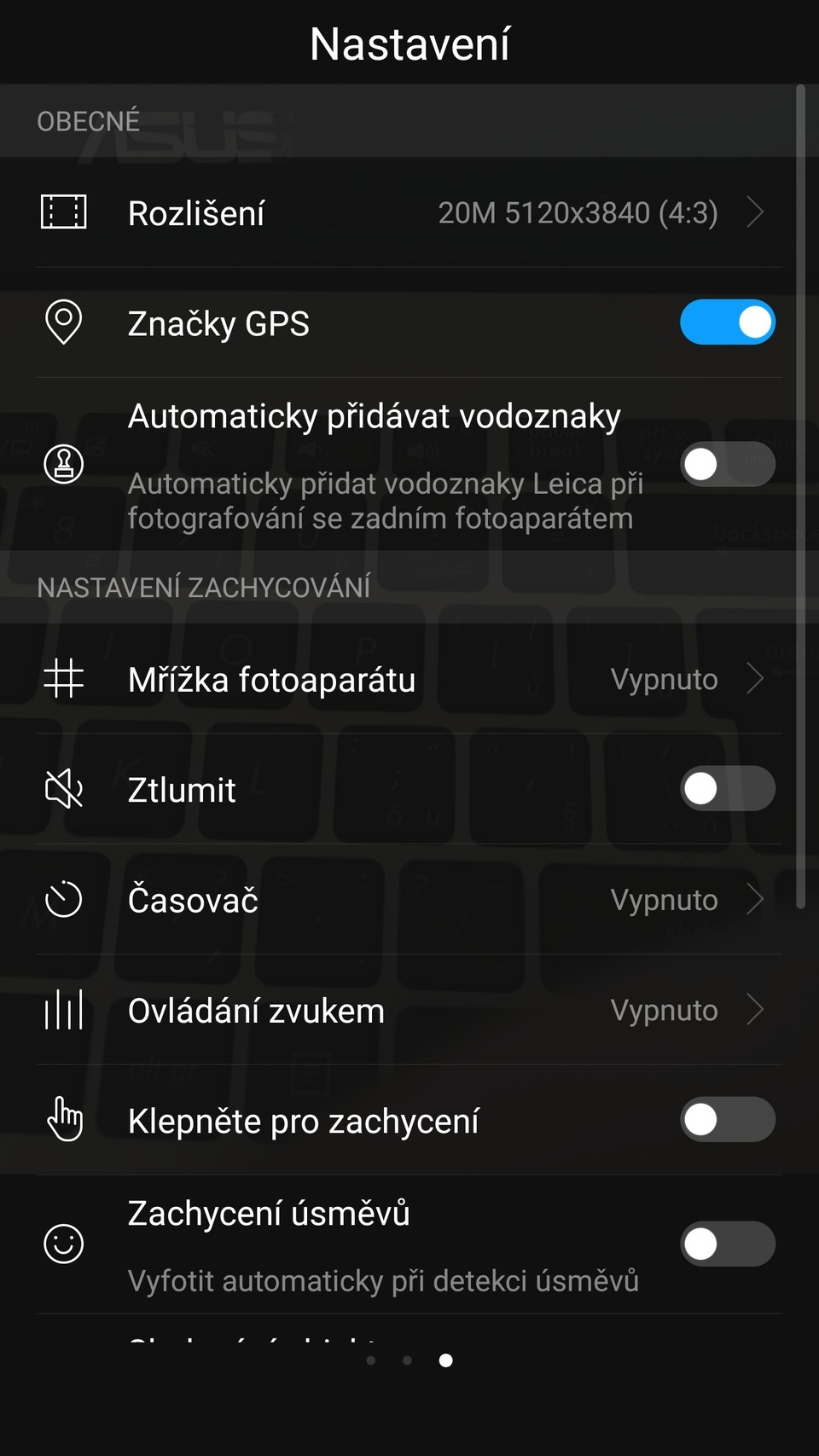
Task: Enable Automaticky přidávat vodoznaky
Action: [x=727, y=464]
